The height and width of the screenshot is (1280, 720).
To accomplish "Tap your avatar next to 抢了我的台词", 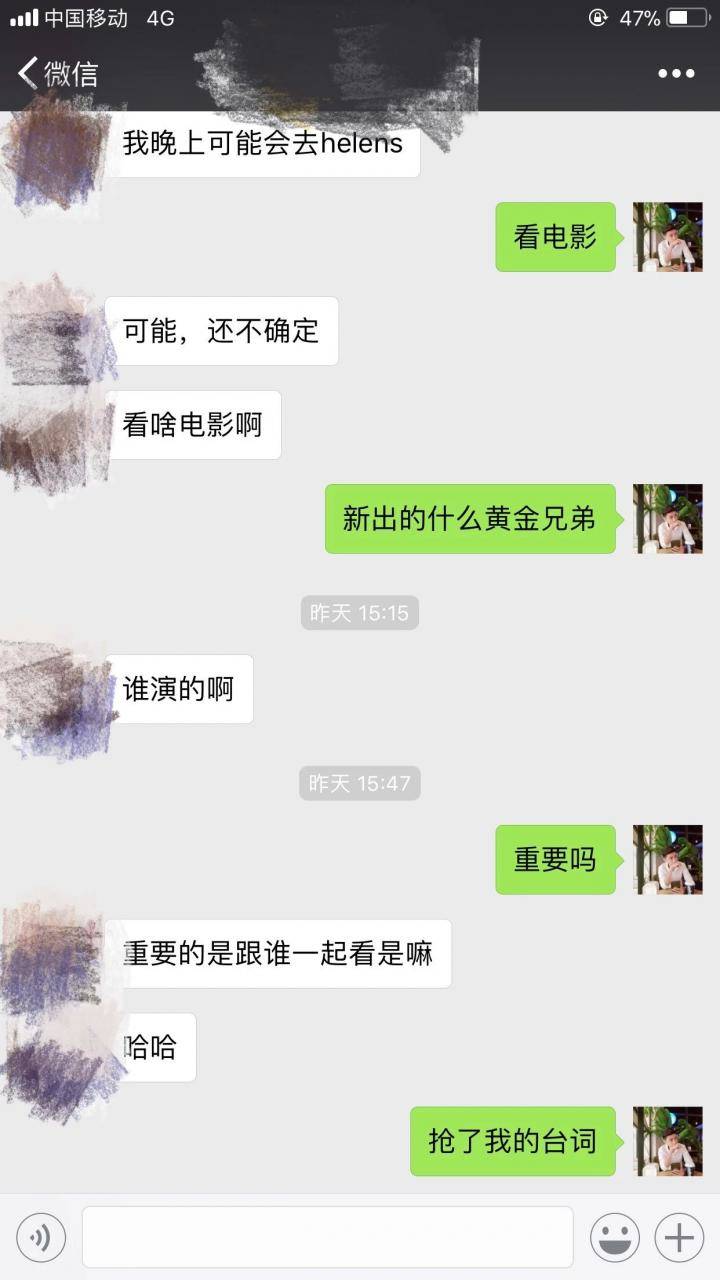I will pyautogui.click(x=668, y=1142).
